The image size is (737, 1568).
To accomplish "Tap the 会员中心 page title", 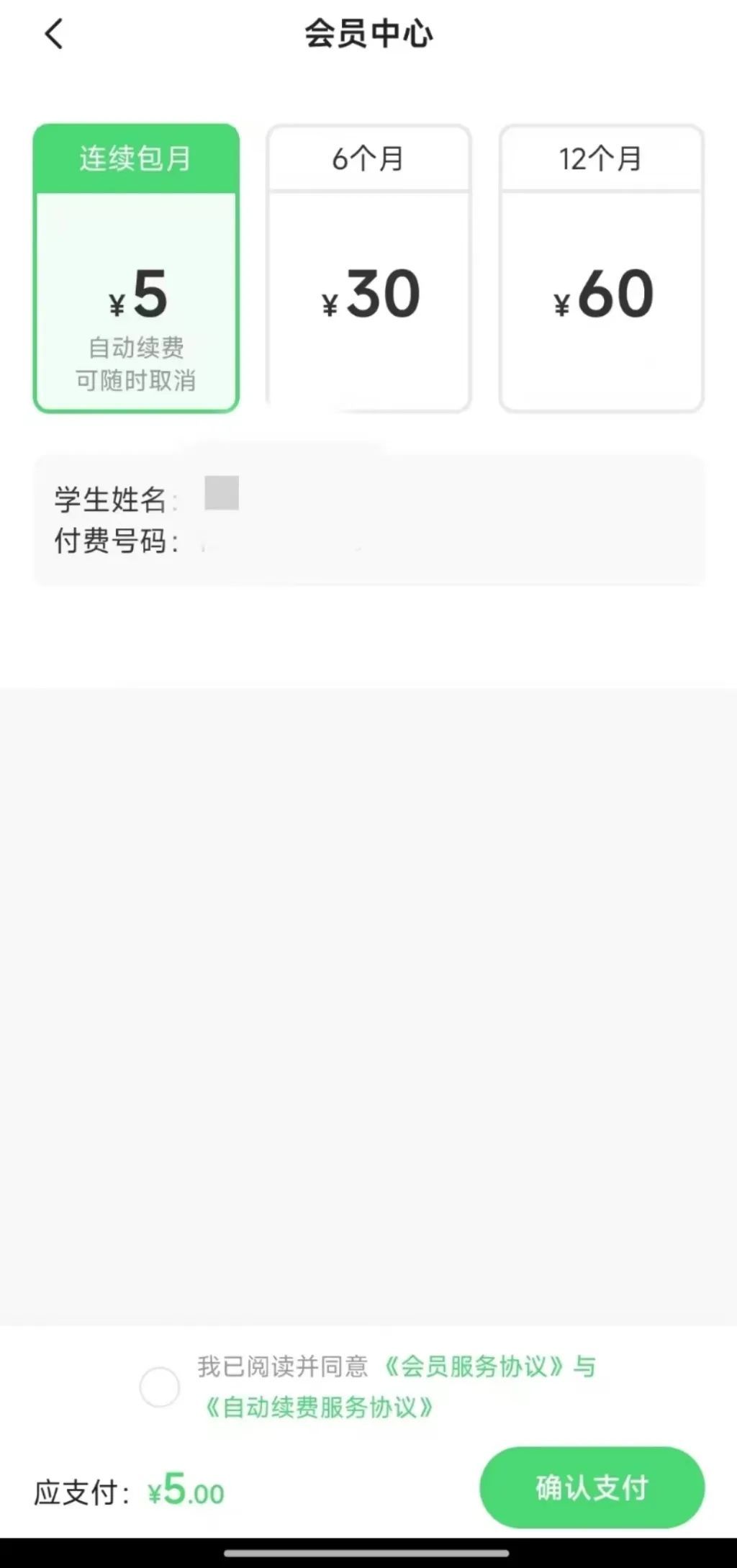I will [368, 34].
